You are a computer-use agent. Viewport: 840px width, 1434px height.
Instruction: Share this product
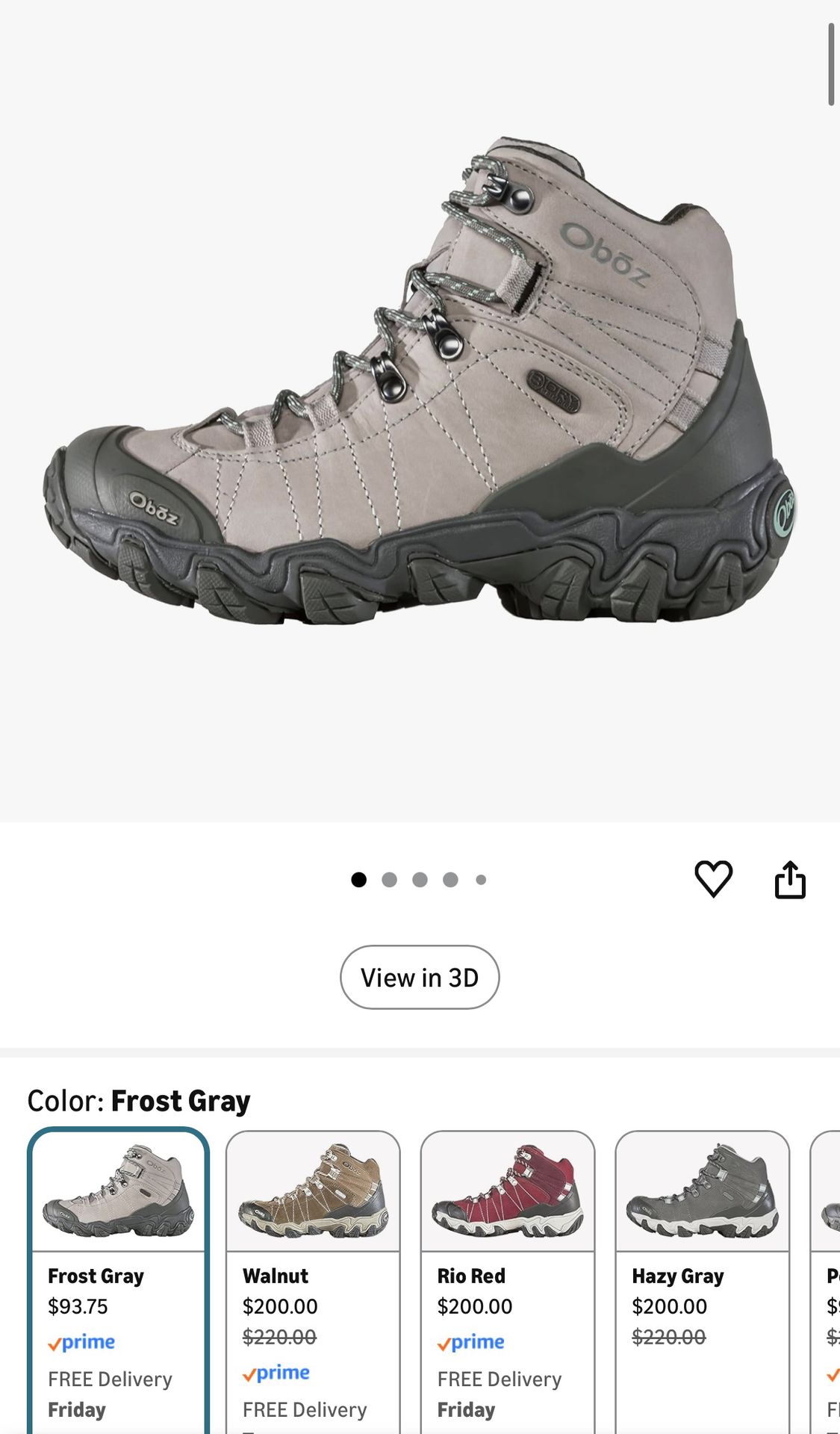[790, 879]
